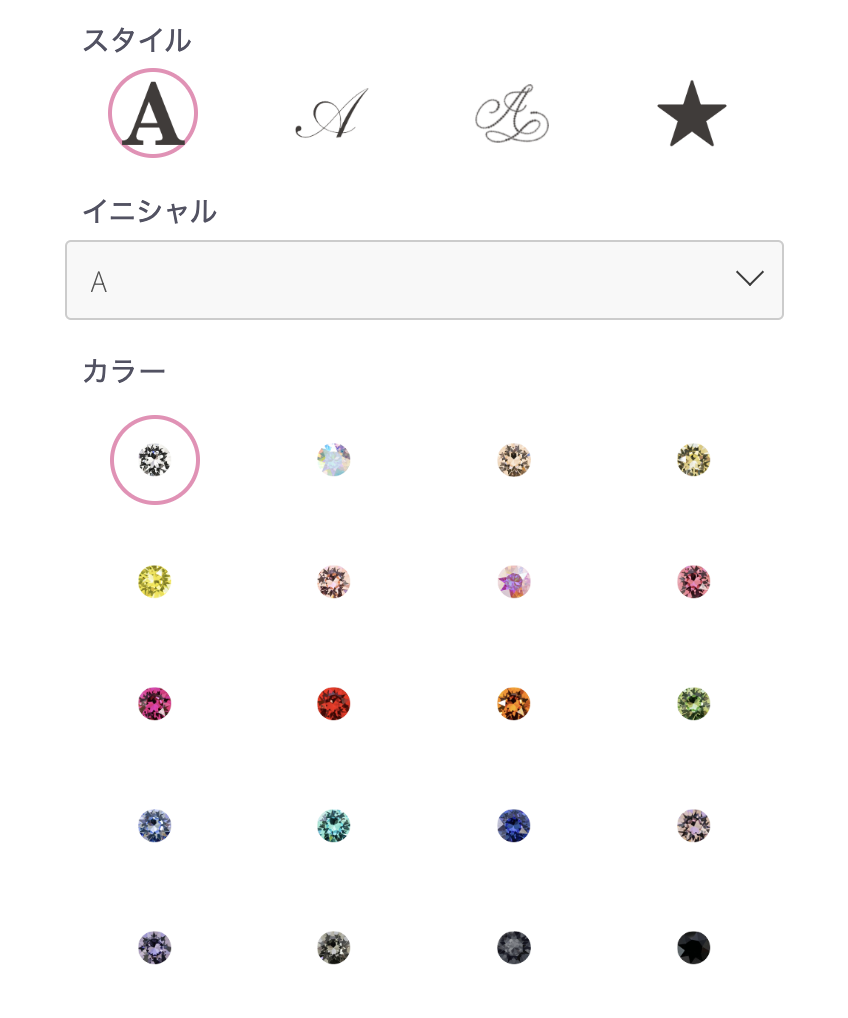Select the hot pink fuchsia crystal
The height and width of the screenshot is (1018, 848).
tap(154, 703)
